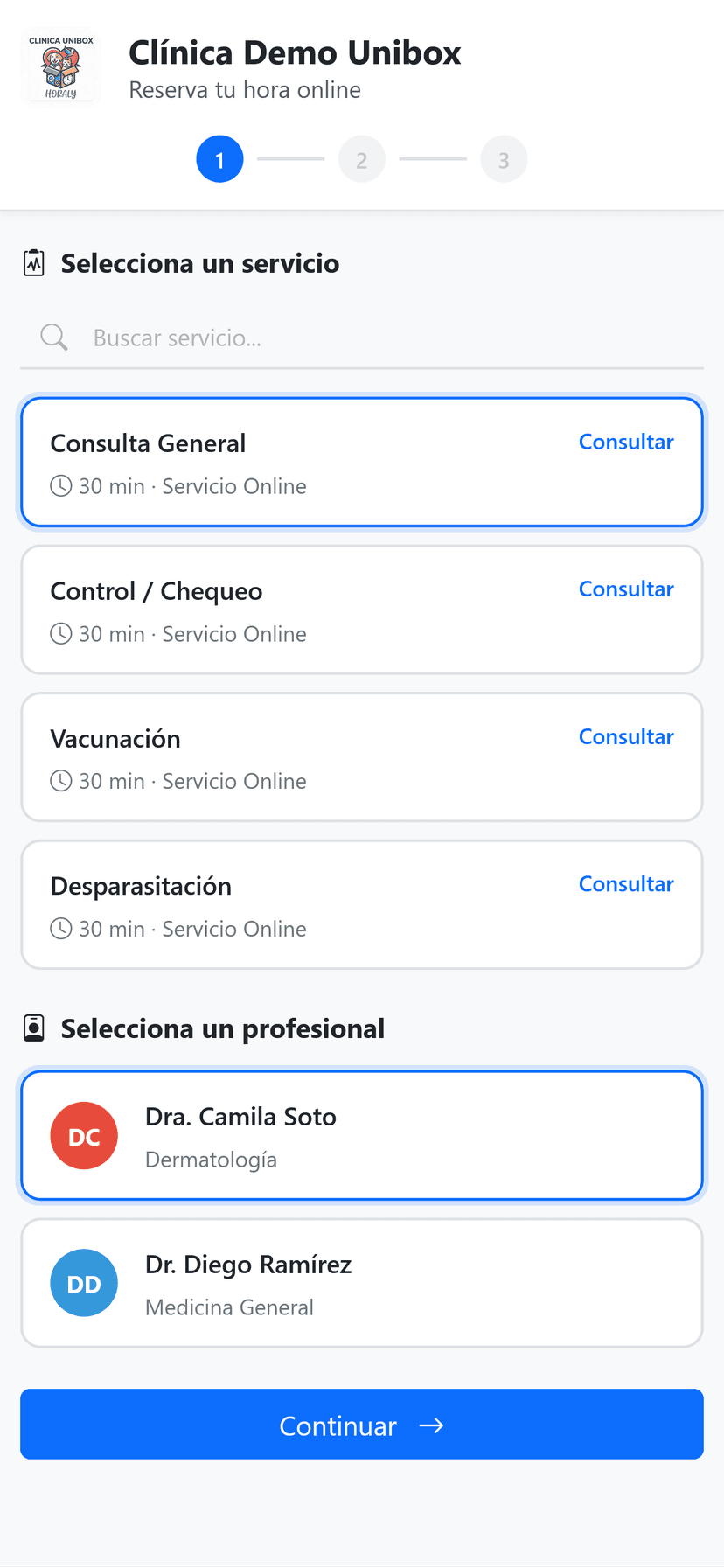Viewport: 724px width, 1568px height.
Task: Open the Consultar link for Desparasitación
Action: [626, 884]
